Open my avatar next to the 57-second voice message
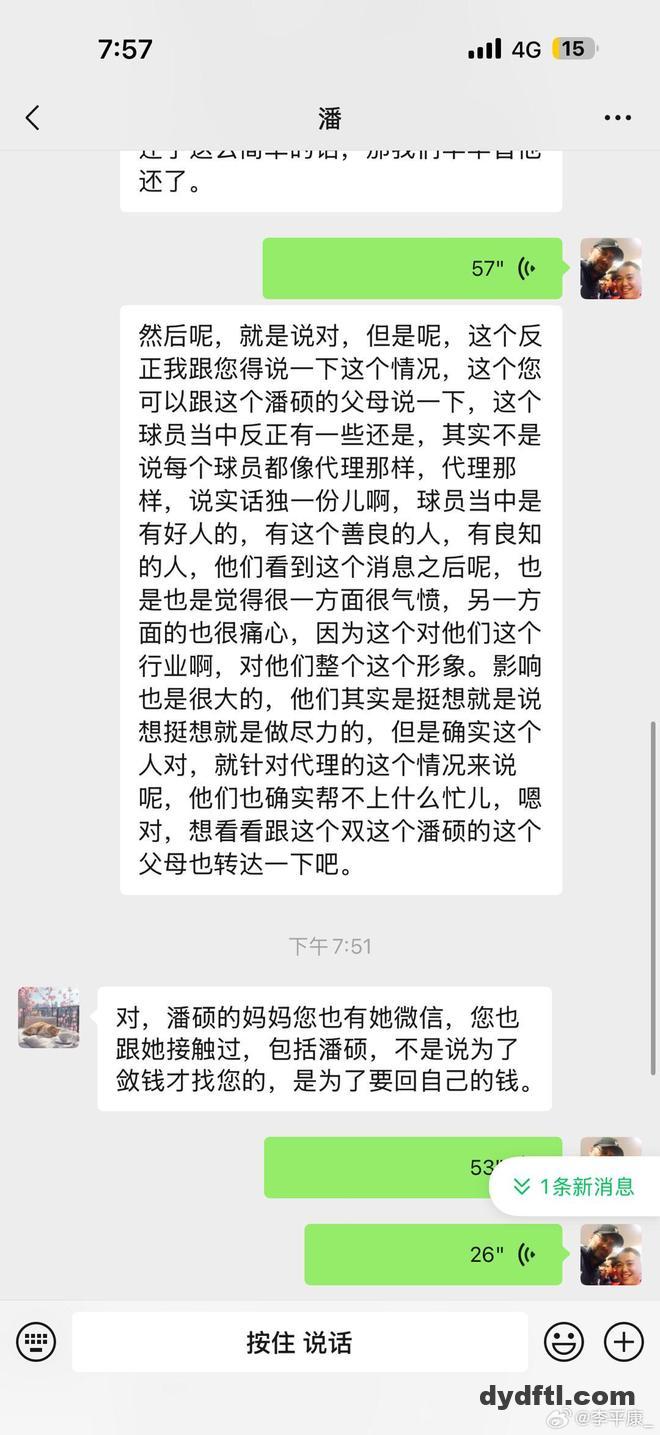This screenshot has height=1435, width=660. (610, 268)
